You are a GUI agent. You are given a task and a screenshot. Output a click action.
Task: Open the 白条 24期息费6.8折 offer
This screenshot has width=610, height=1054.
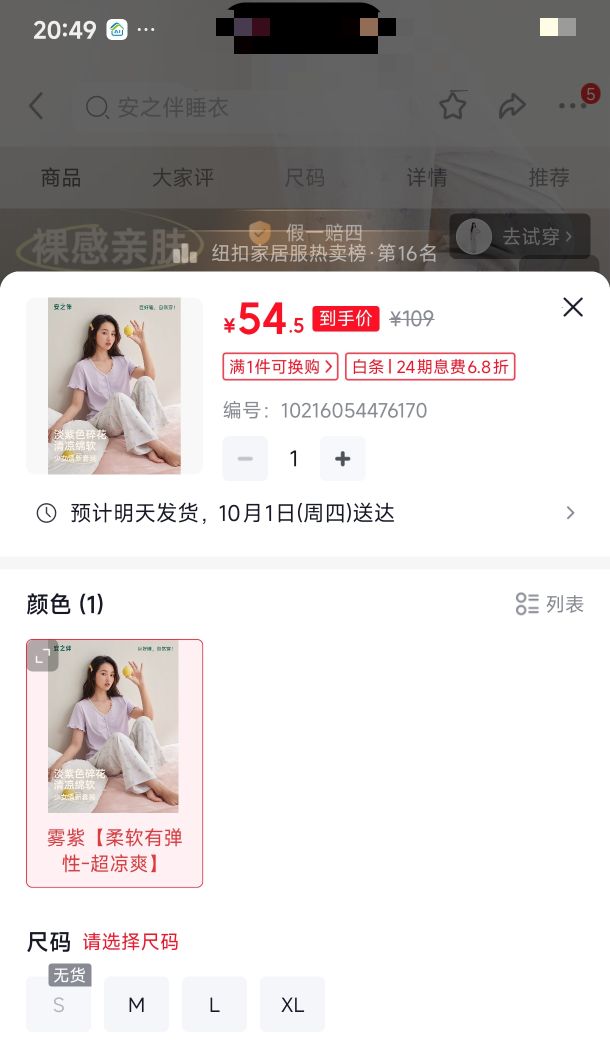click(430, 366)
